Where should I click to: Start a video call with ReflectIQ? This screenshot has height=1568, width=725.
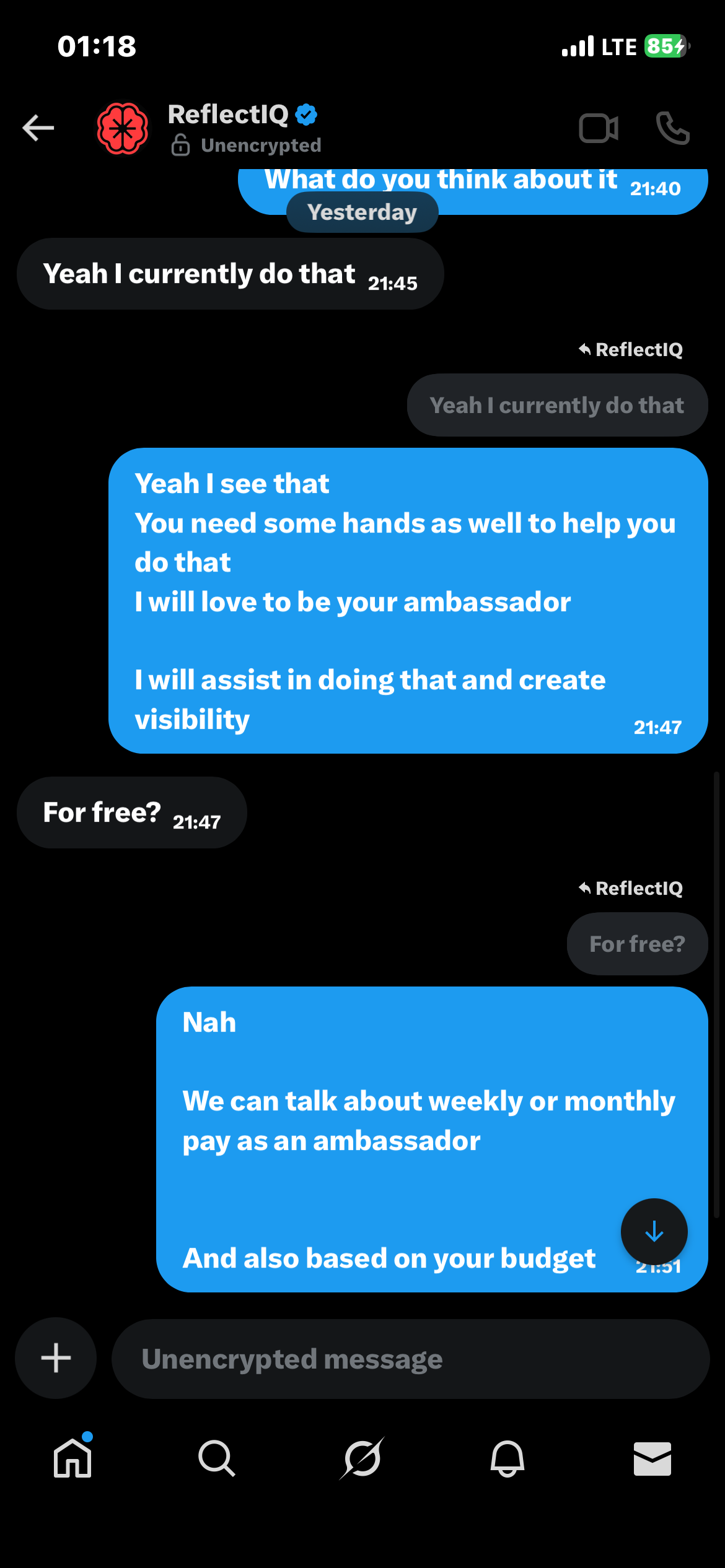point(598,129)
